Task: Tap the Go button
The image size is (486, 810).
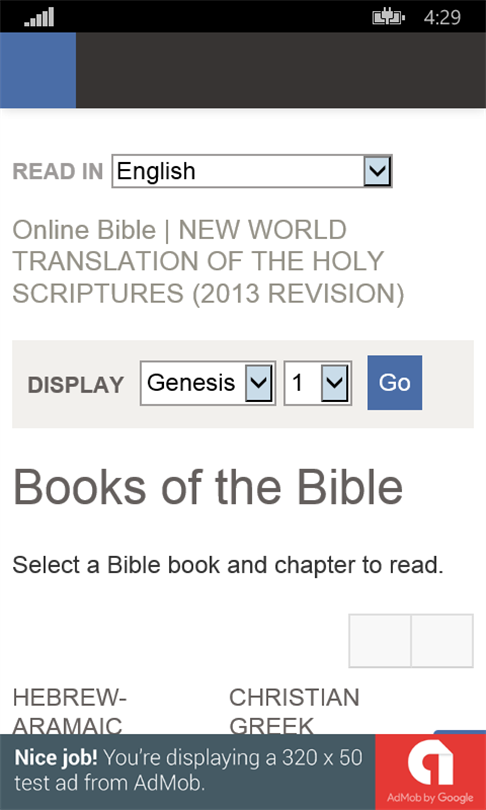Action: tap(395, 382)
